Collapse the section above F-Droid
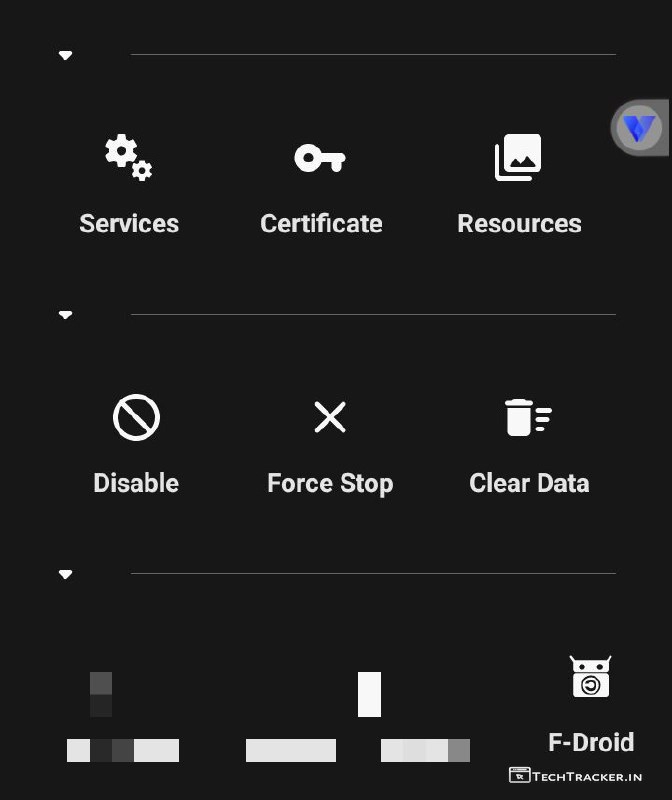Image resolution: width=672 pixels, height=800 pixels. pos(66,574)
